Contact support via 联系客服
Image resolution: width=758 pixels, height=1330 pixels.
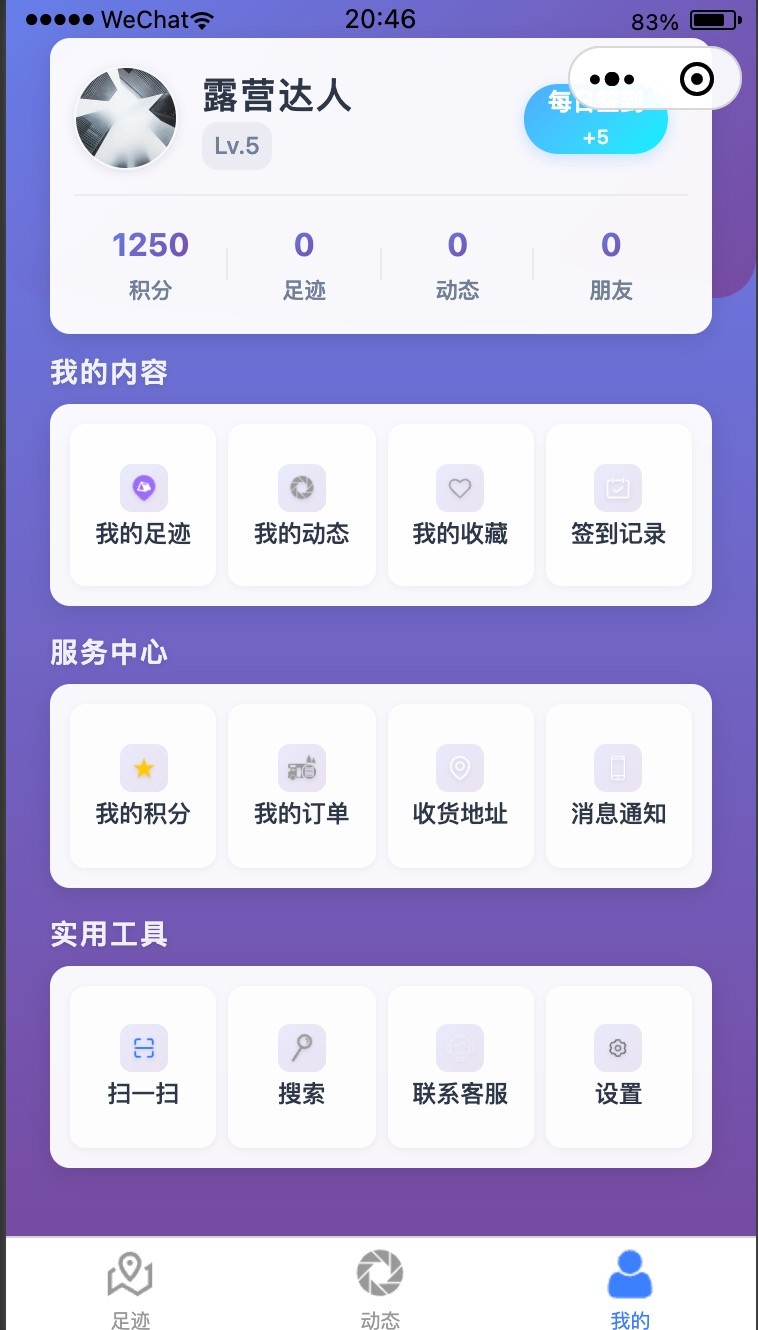460,1067
